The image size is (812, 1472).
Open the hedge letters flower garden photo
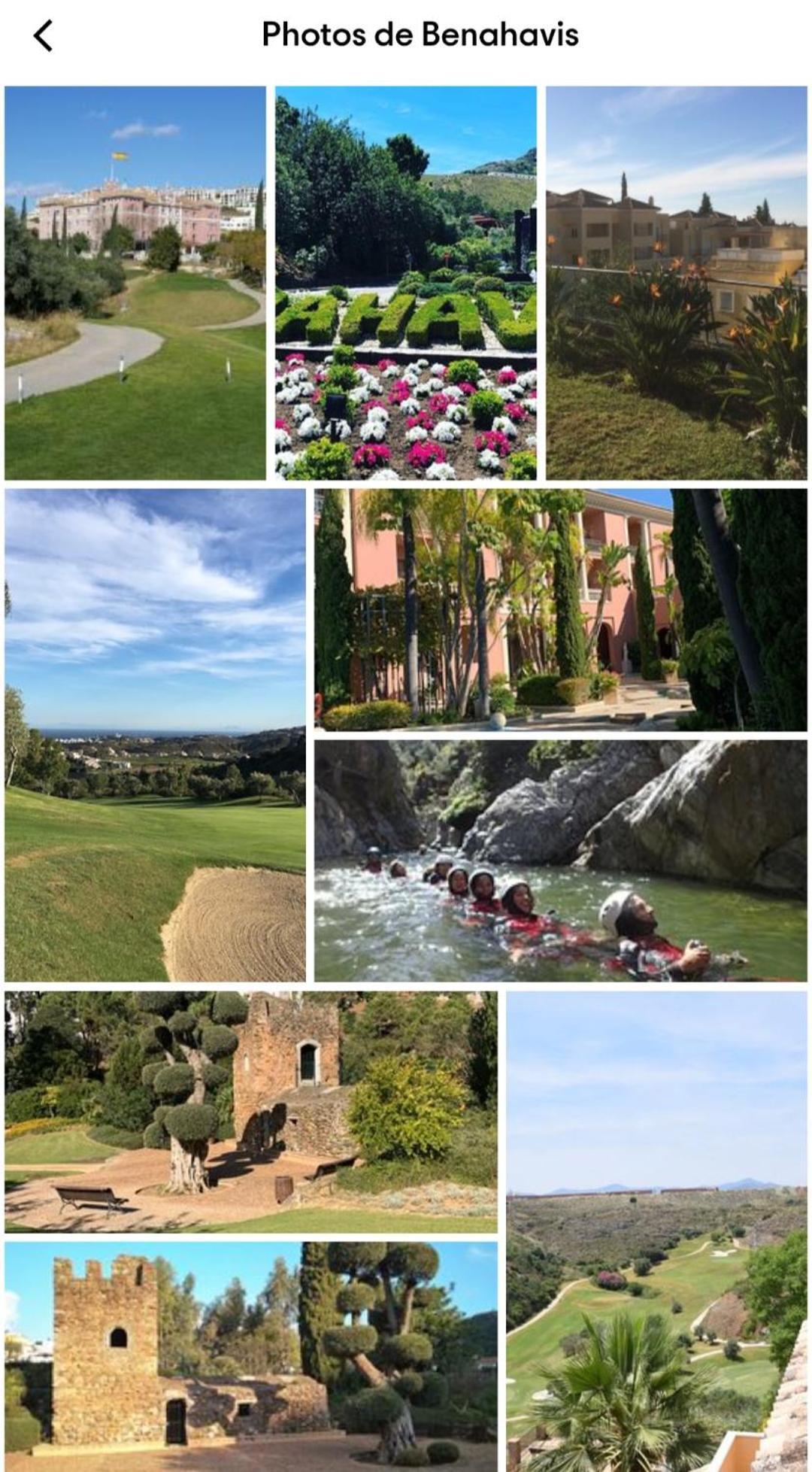(406, 283)
